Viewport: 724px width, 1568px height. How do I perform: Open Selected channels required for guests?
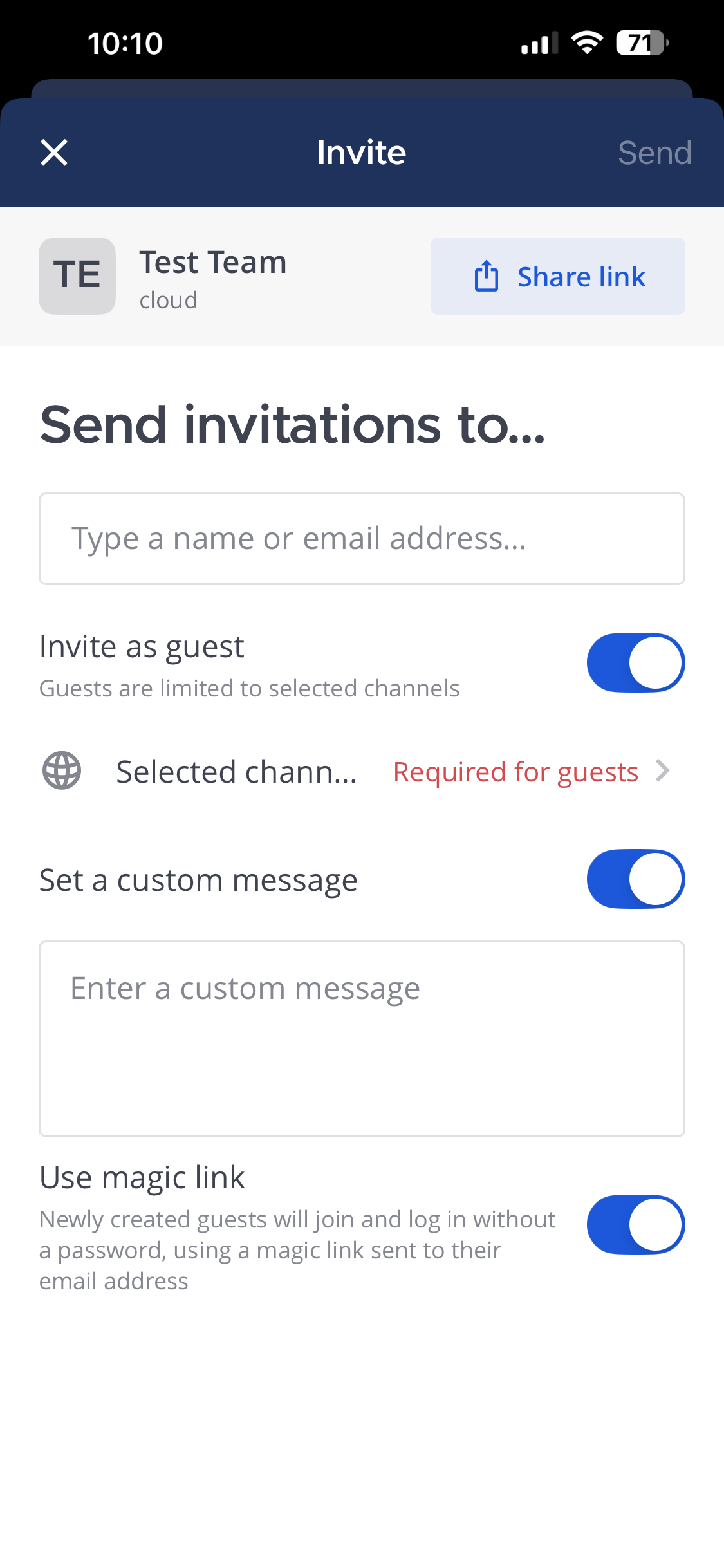[x=360, y=771]
